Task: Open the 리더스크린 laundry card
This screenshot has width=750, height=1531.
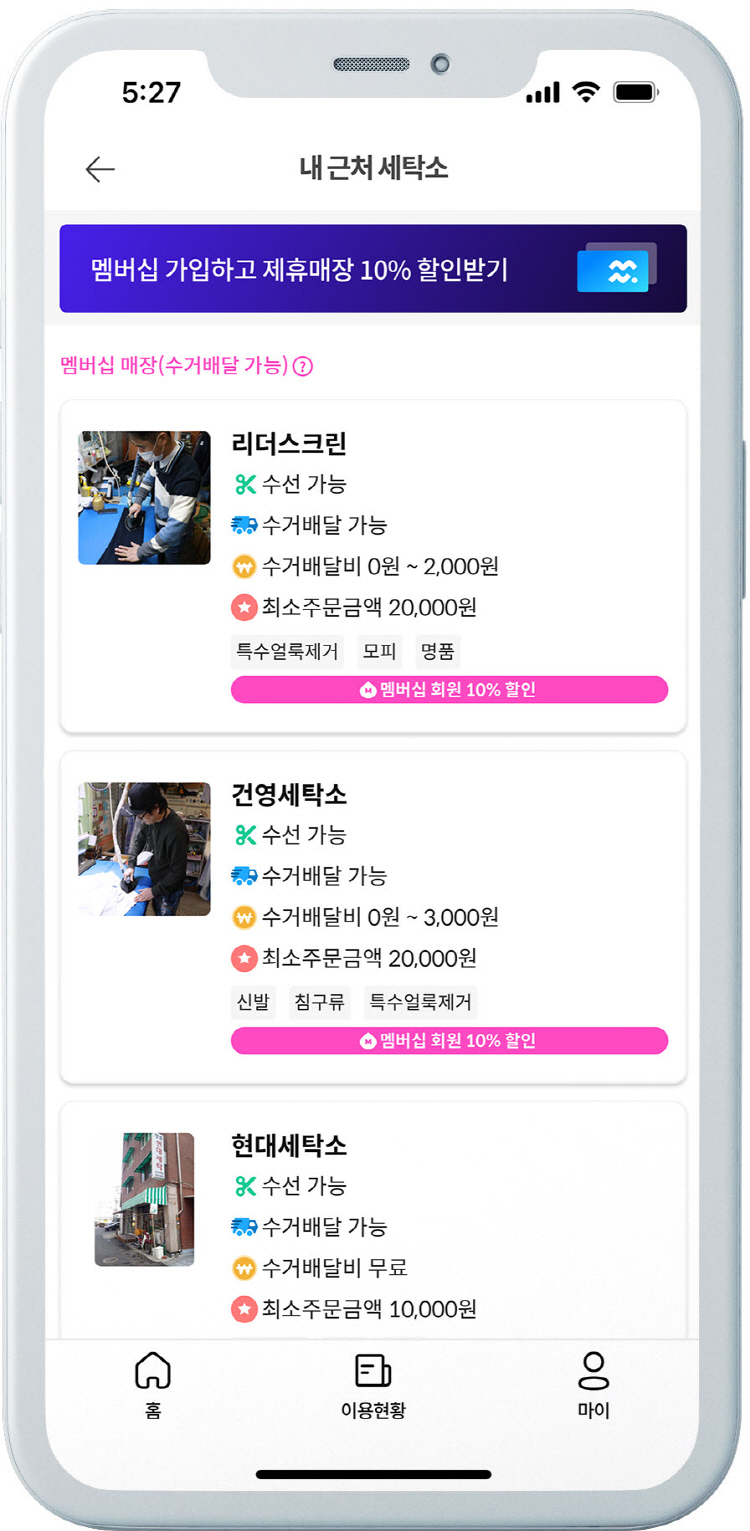Action: (373, 566)
